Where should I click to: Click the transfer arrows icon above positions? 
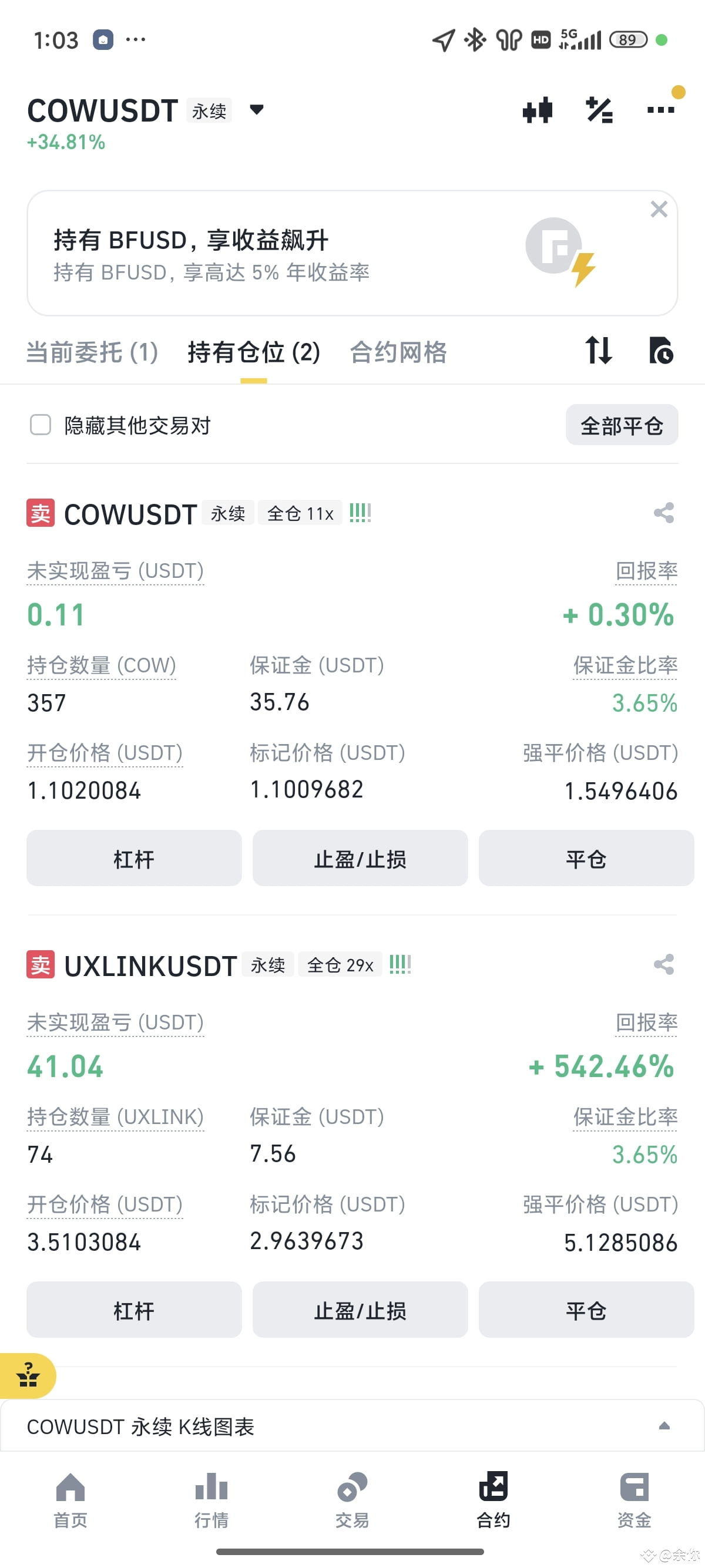[x=599, y=352]
